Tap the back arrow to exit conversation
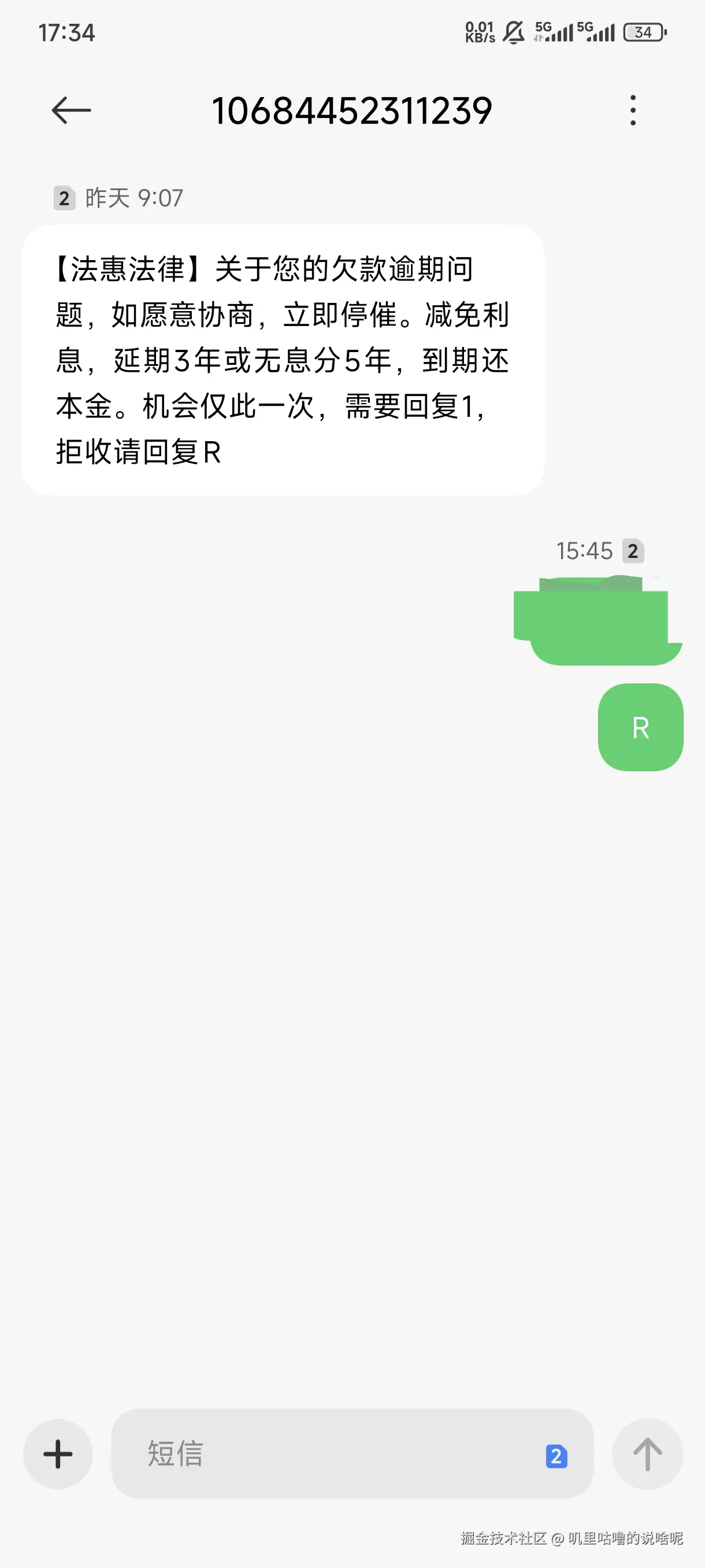Screen dimensions: 705x1568 (x=71, y=110)
